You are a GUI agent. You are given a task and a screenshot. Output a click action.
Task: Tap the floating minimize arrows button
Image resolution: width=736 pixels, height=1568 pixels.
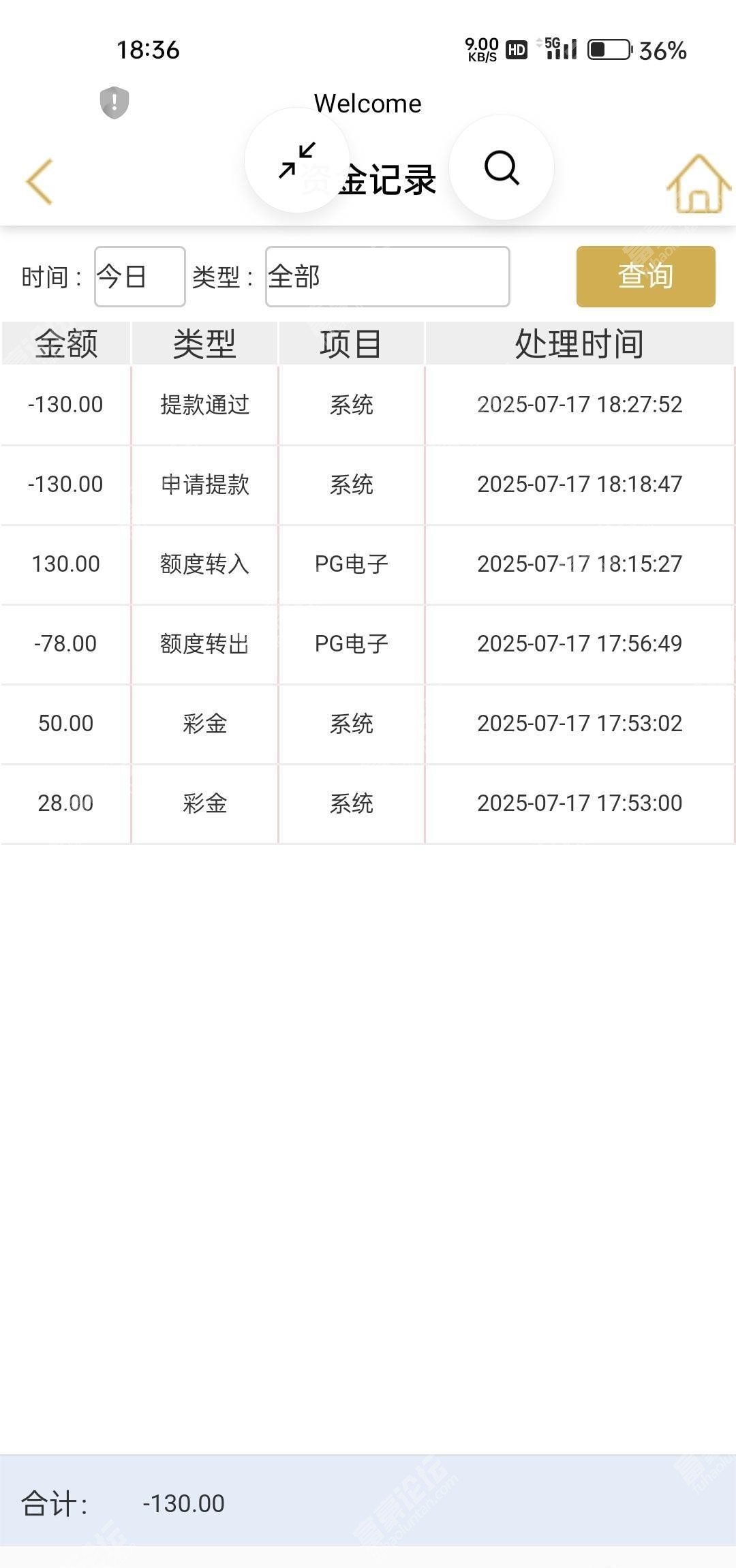click(x=297, y=160)
